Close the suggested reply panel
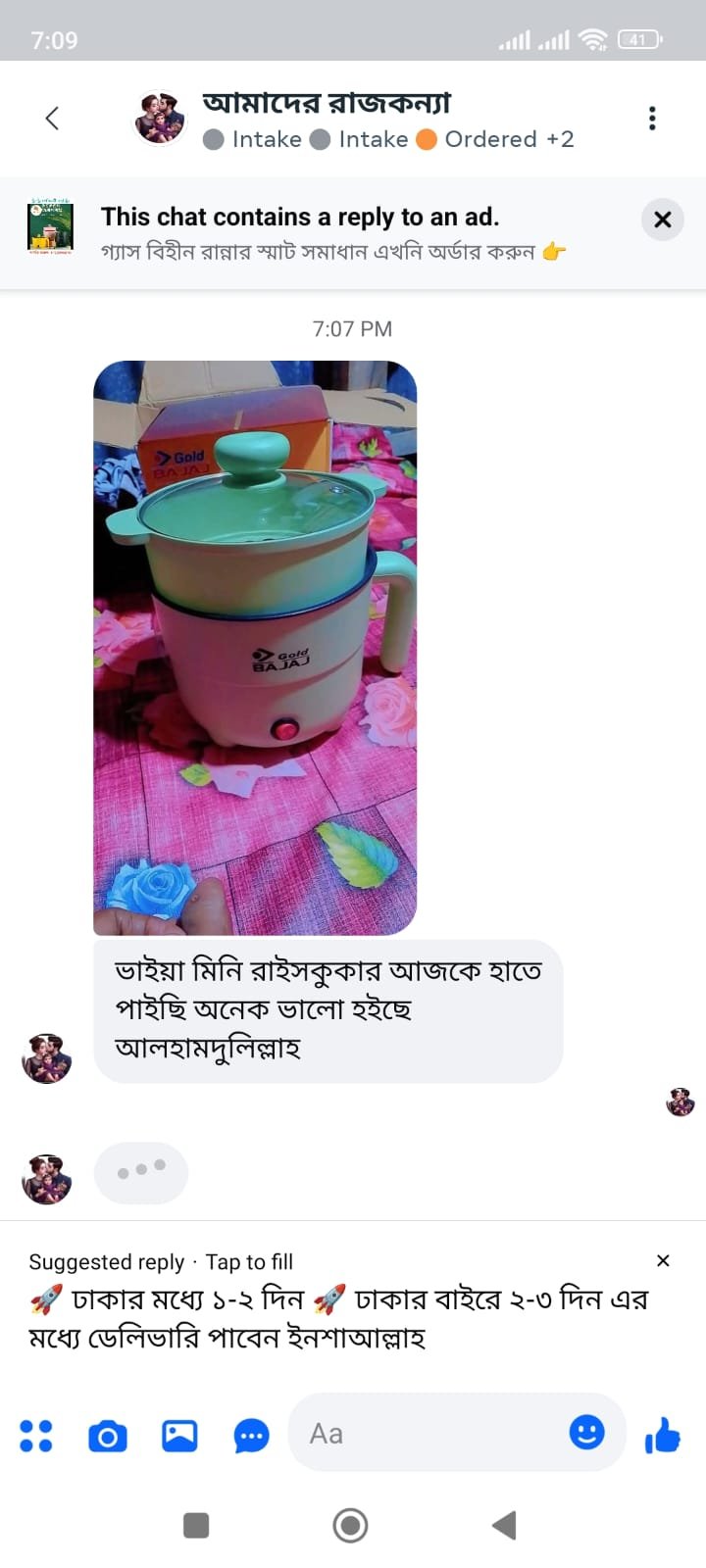The image size is (706, 1568). coord(663,1260)
